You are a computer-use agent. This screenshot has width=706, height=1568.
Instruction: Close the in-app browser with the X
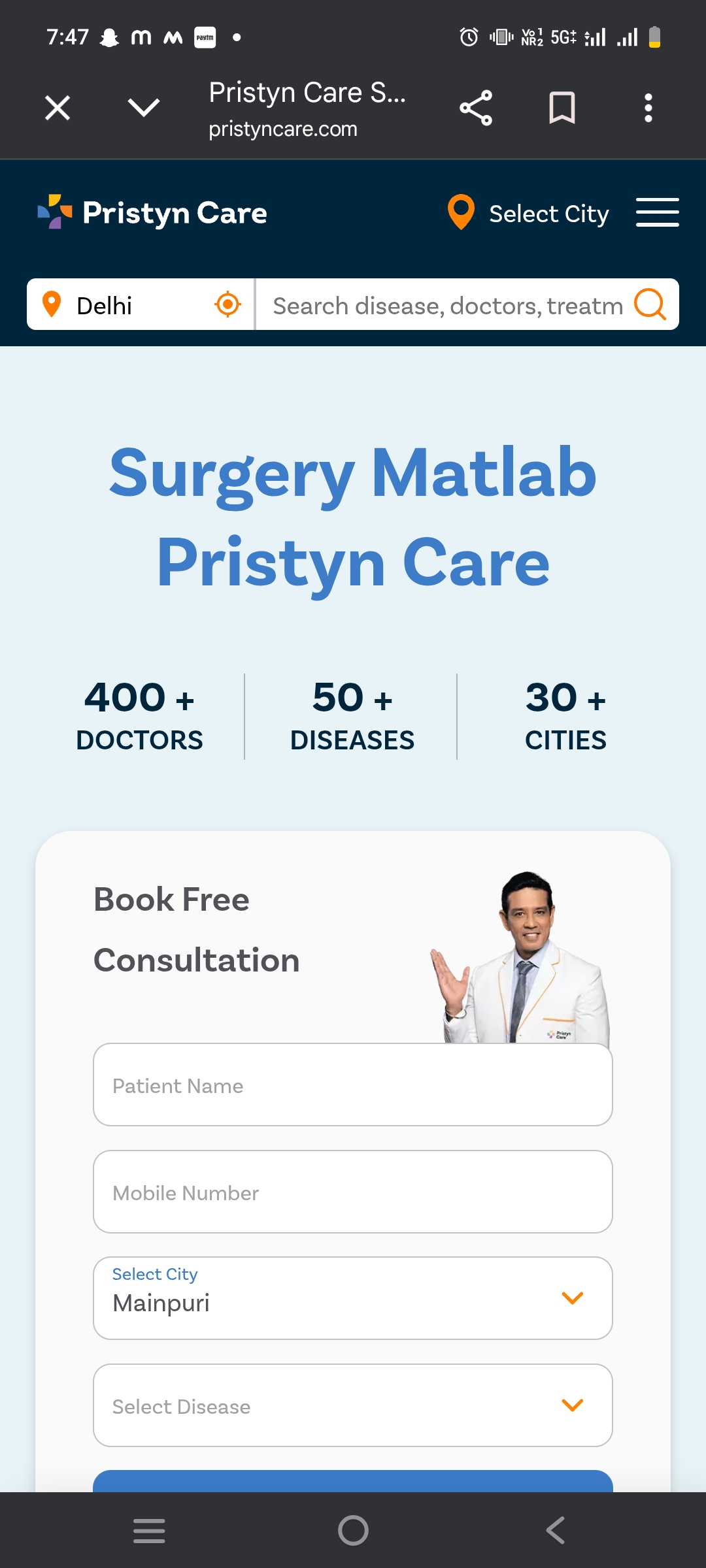57,108
